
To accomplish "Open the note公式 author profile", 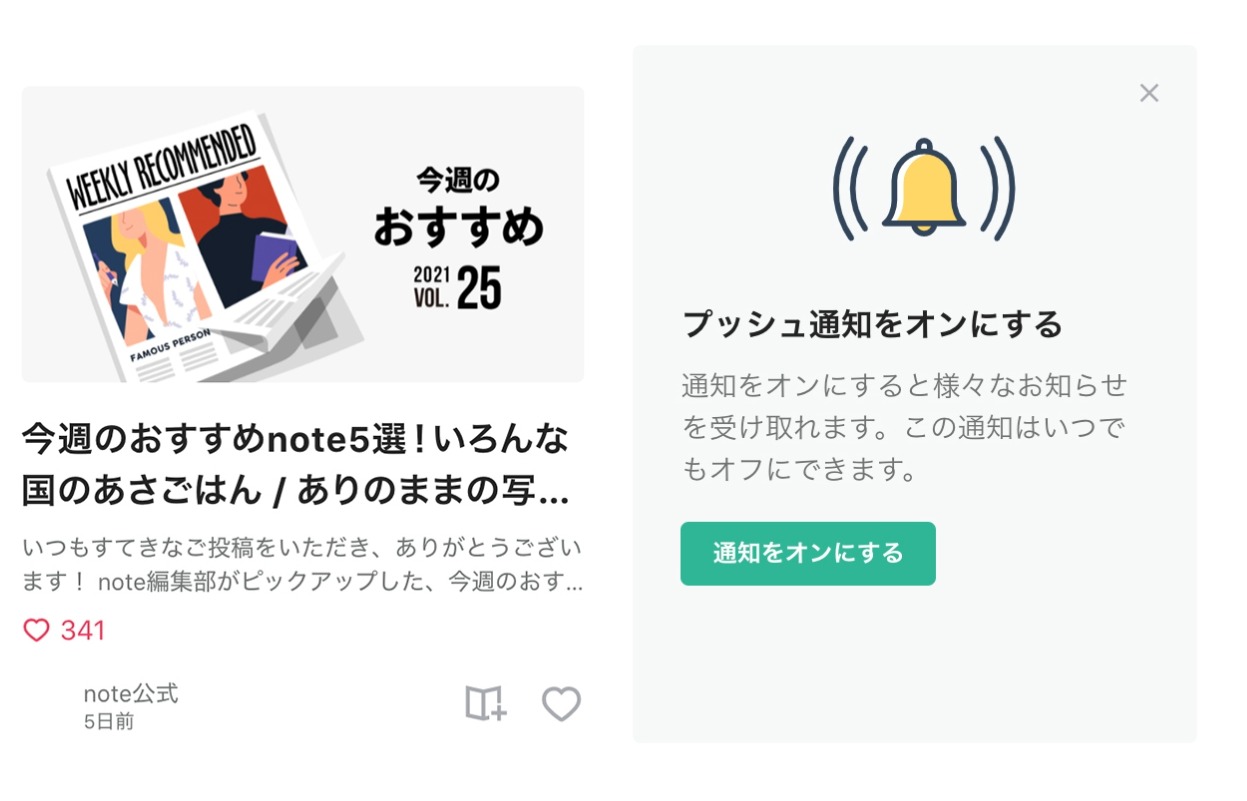I will (131, 694).
